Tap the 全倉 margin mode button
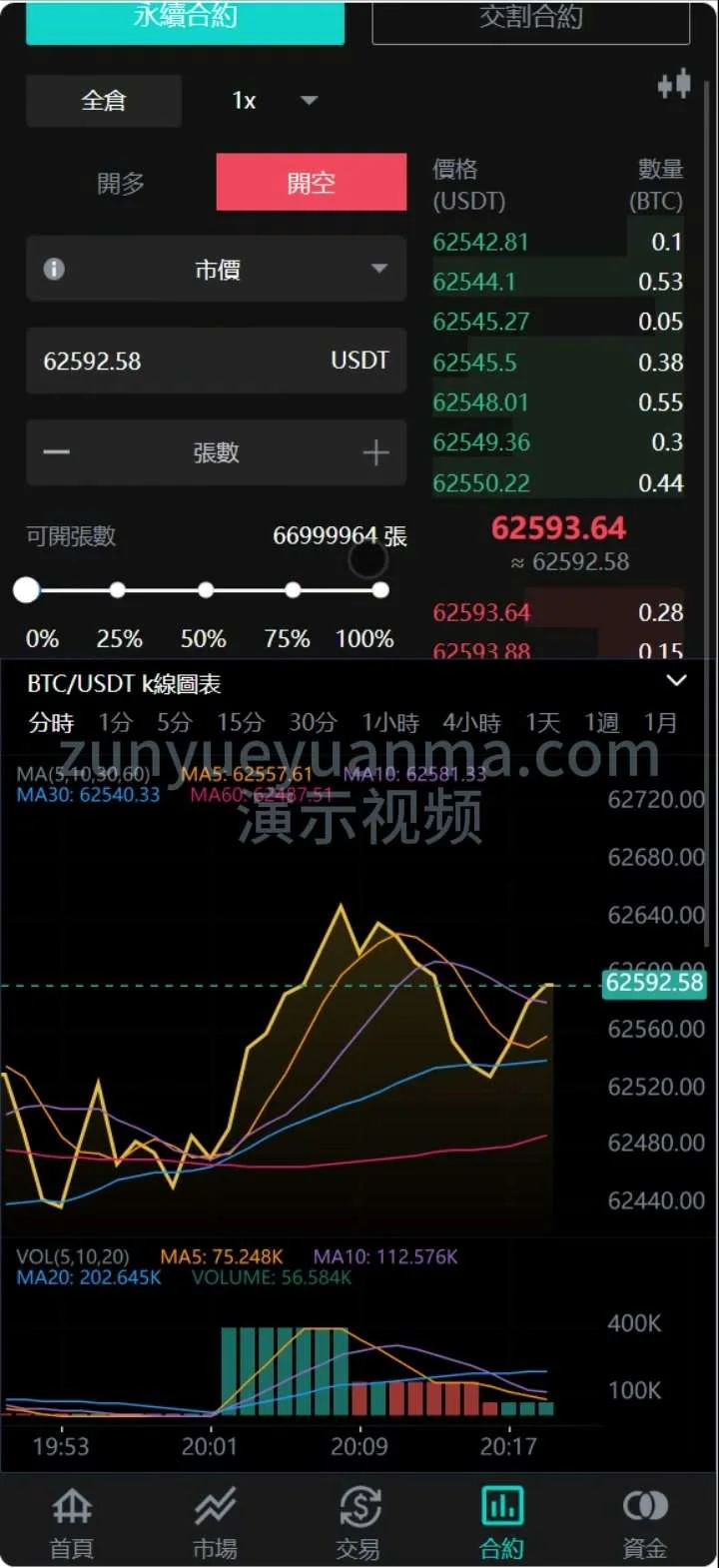Viewport: 719px width, 1568px height. (104, 101)
